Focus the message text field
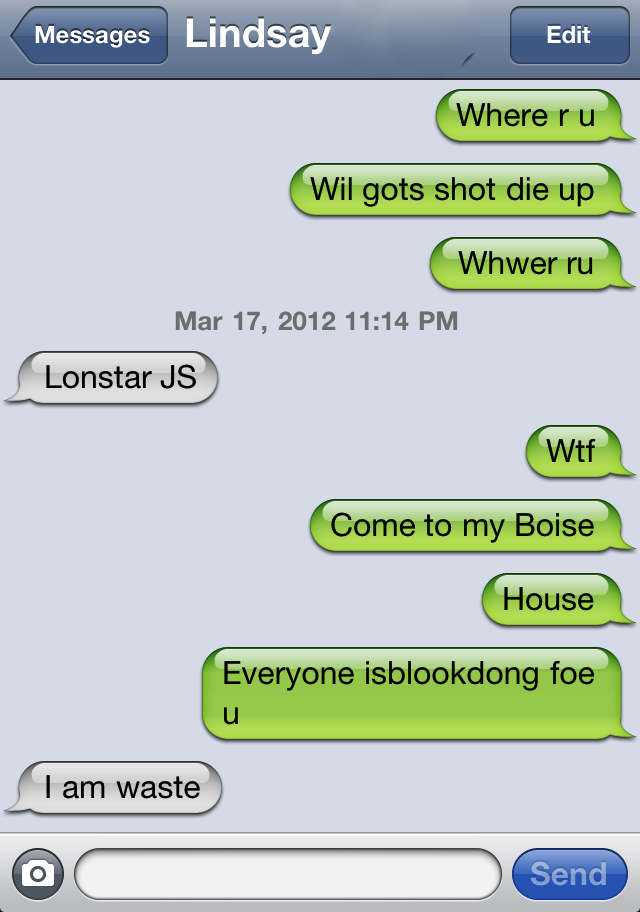 287,874
